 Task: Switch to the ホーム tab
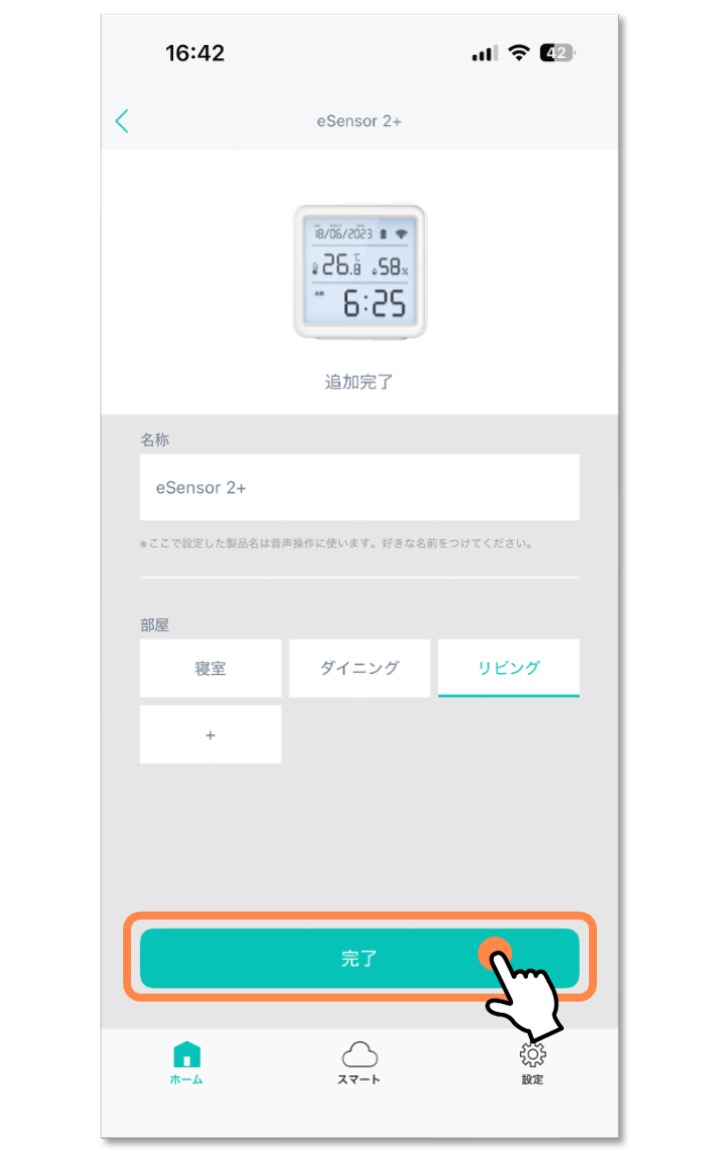click(x=186, y=1062)
